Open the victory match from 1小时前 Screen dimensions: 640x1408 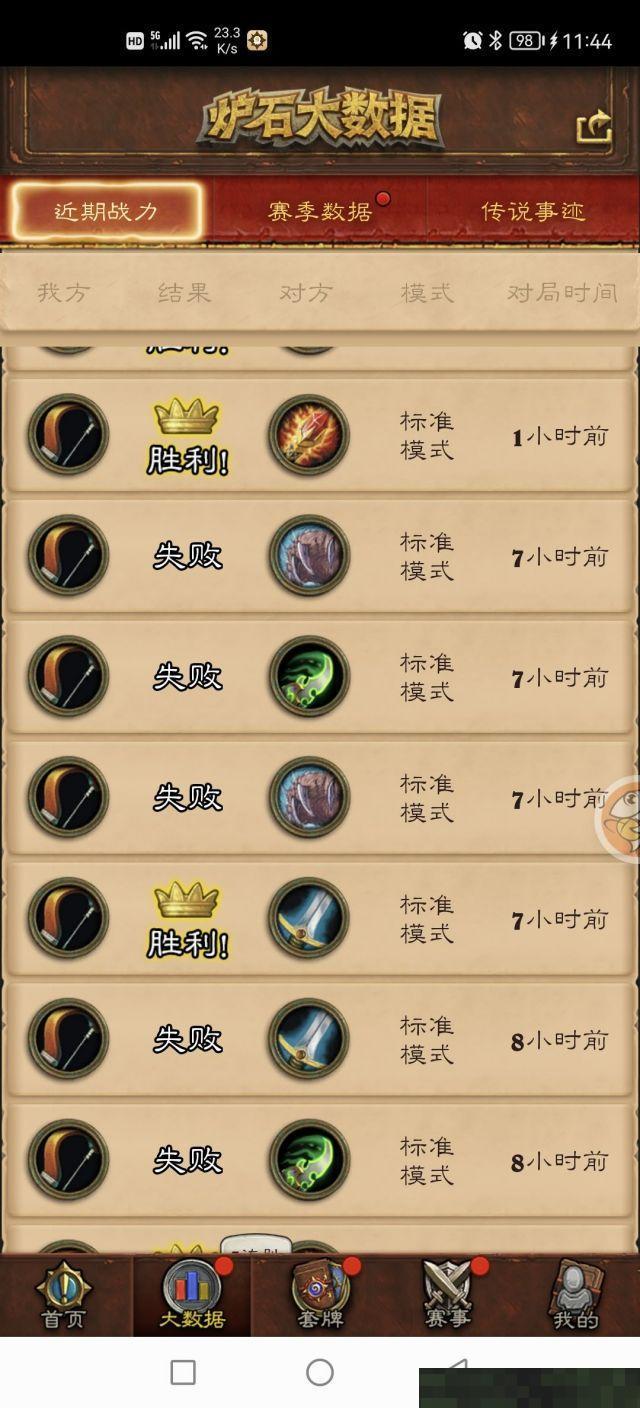tap(320, 436)
